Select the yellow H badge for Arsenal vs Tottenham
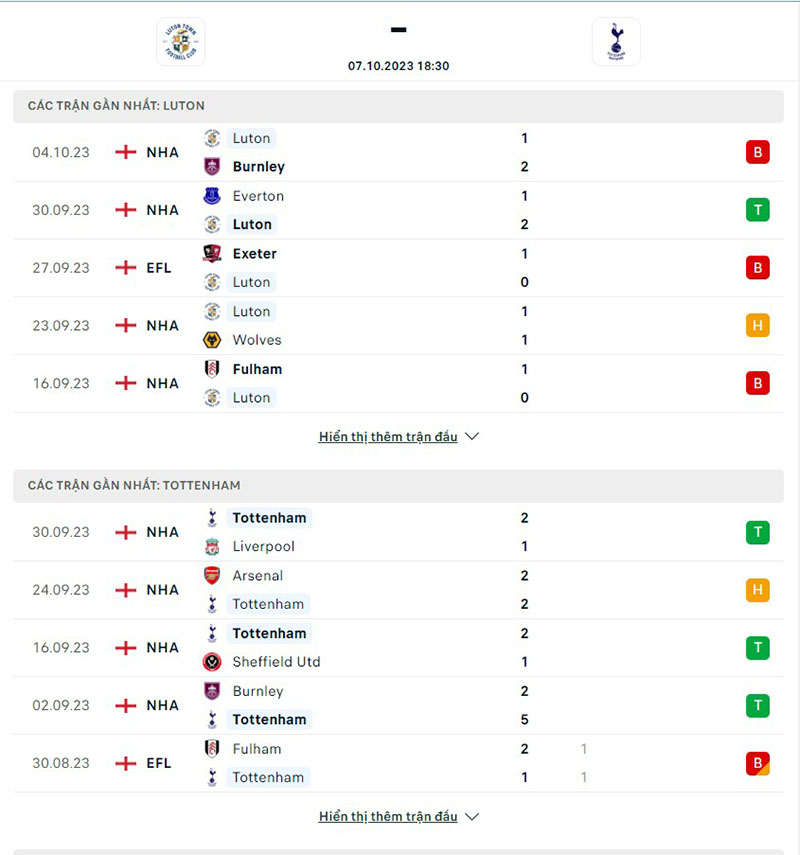The height and width of the screenshot is (855, 800). coord(757,590)
